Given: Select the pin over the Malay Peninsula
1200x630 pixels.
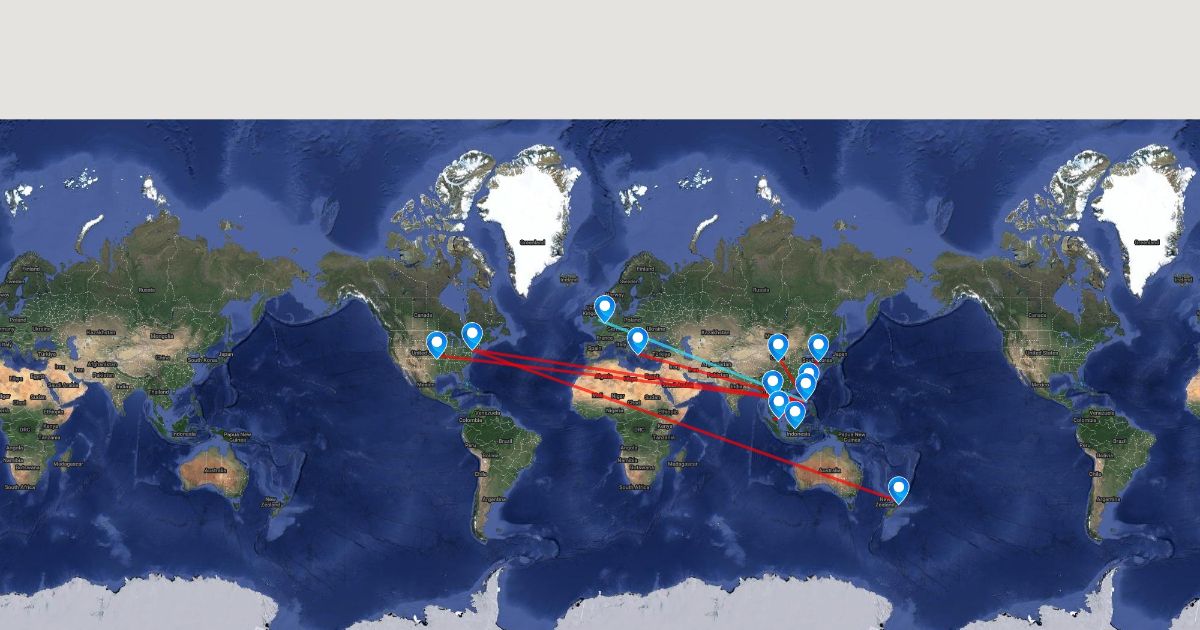Looking at the screenshot, I should [x=778, y=403].
